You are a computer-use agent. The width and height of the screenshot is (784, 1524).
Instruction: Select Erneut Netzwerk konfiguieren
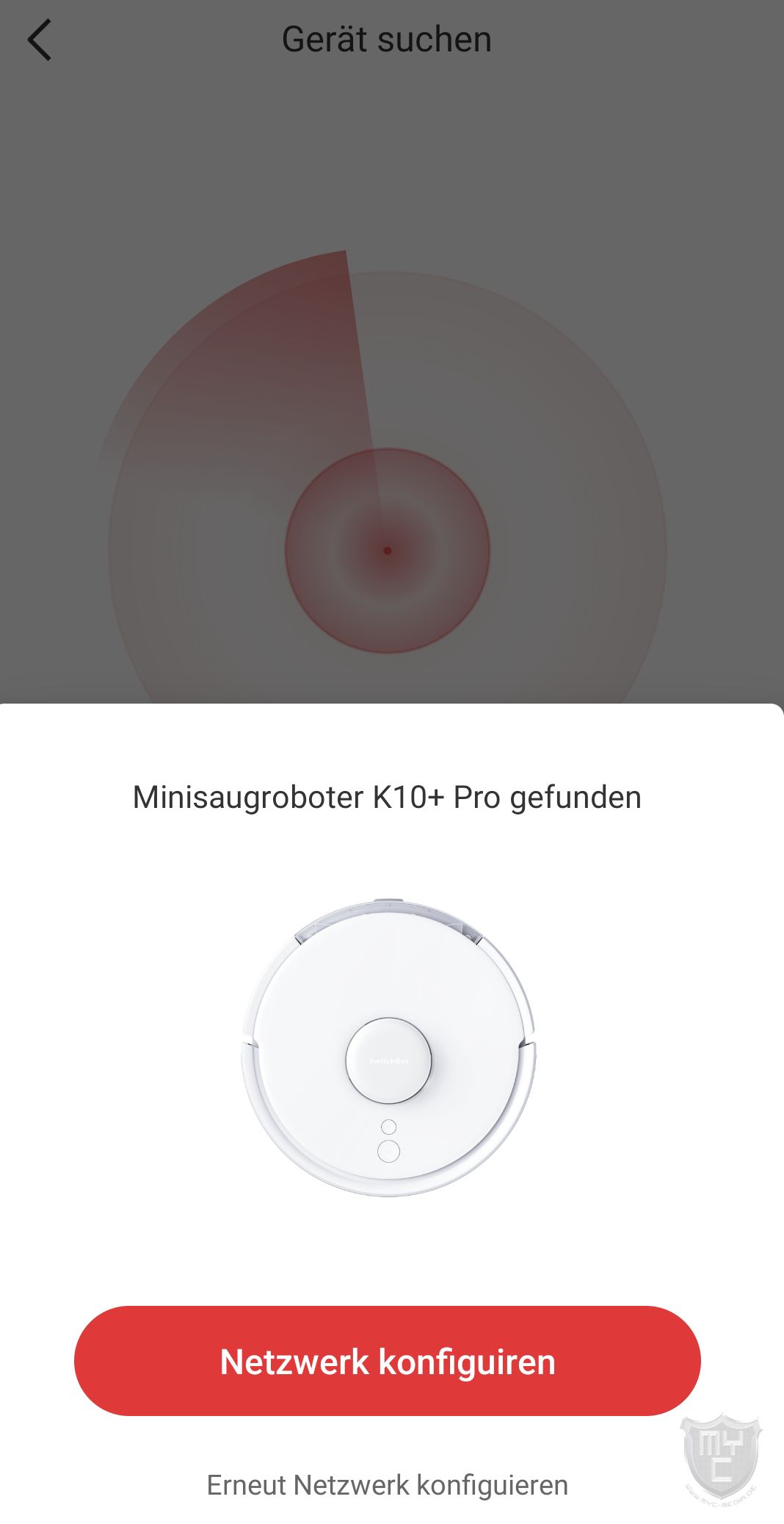pyautogui.click(x=388, y=1484)
